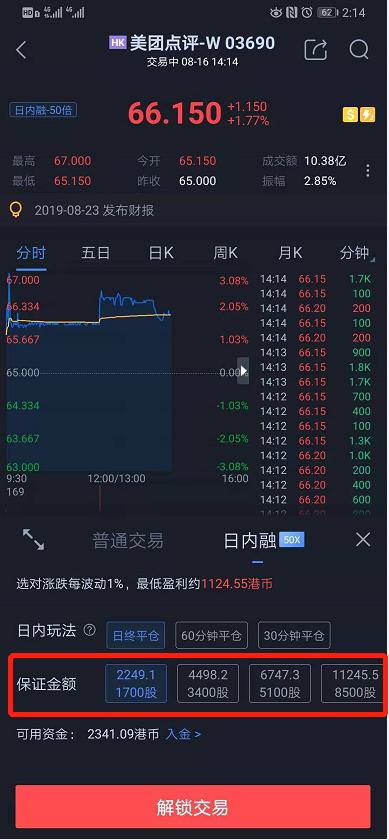Select 60分钟平仓 option
Image resolution: width=389 pixels, height=840 pixels.
212,635
